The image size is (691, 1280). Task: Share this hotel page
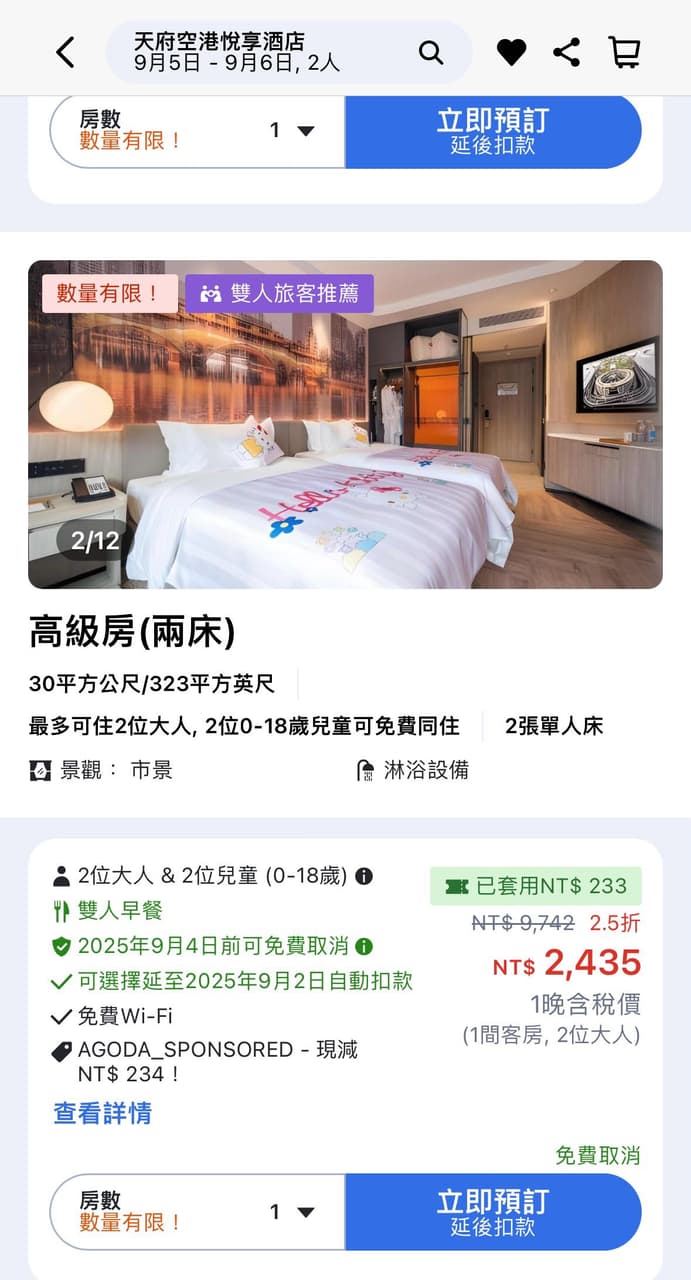(x=567, y=52)
